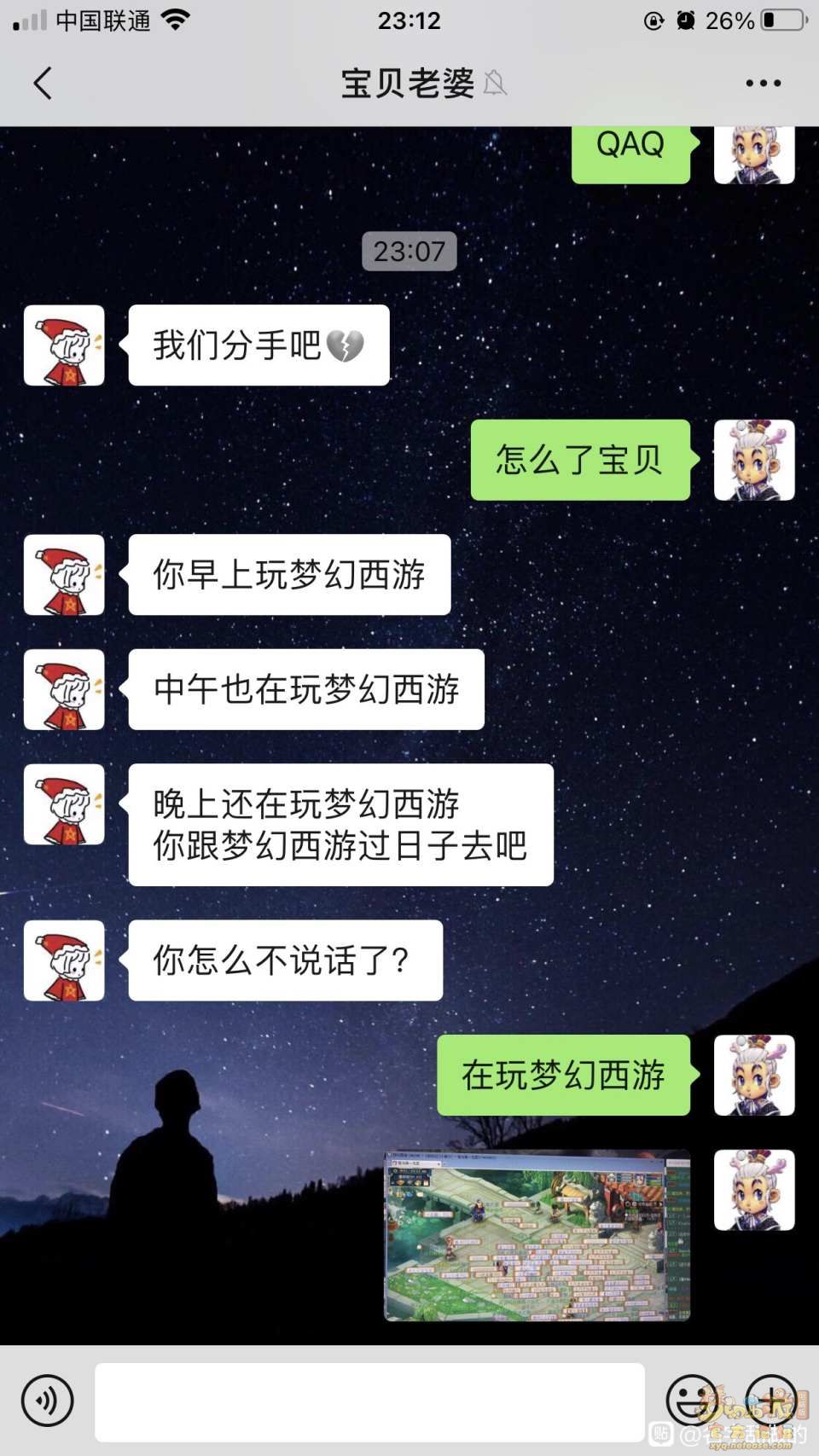Open the chat options menu

click(763, 84)
